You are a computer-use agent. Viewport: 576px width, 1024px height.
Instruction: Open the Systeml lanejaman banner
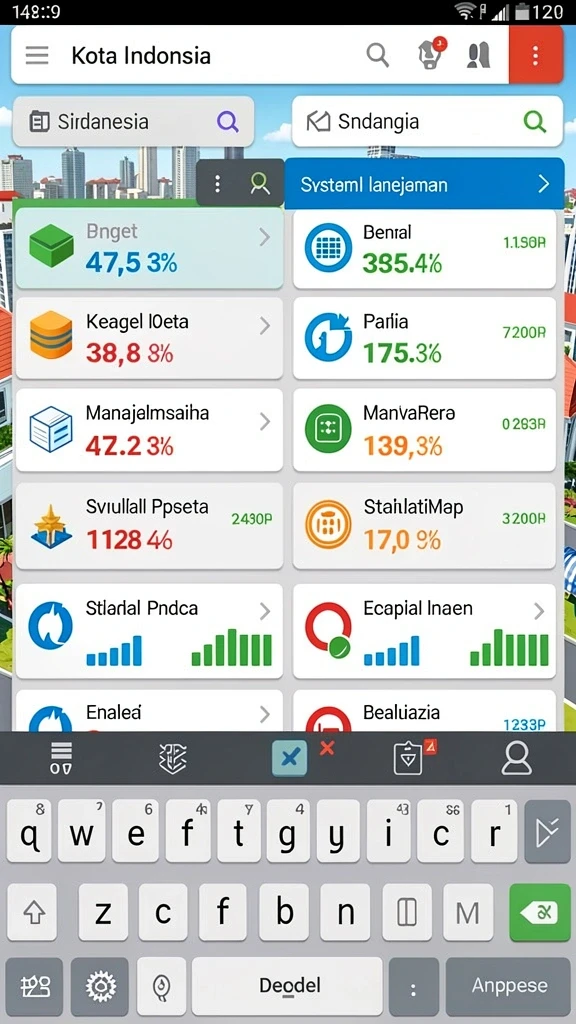click(424, 184)
